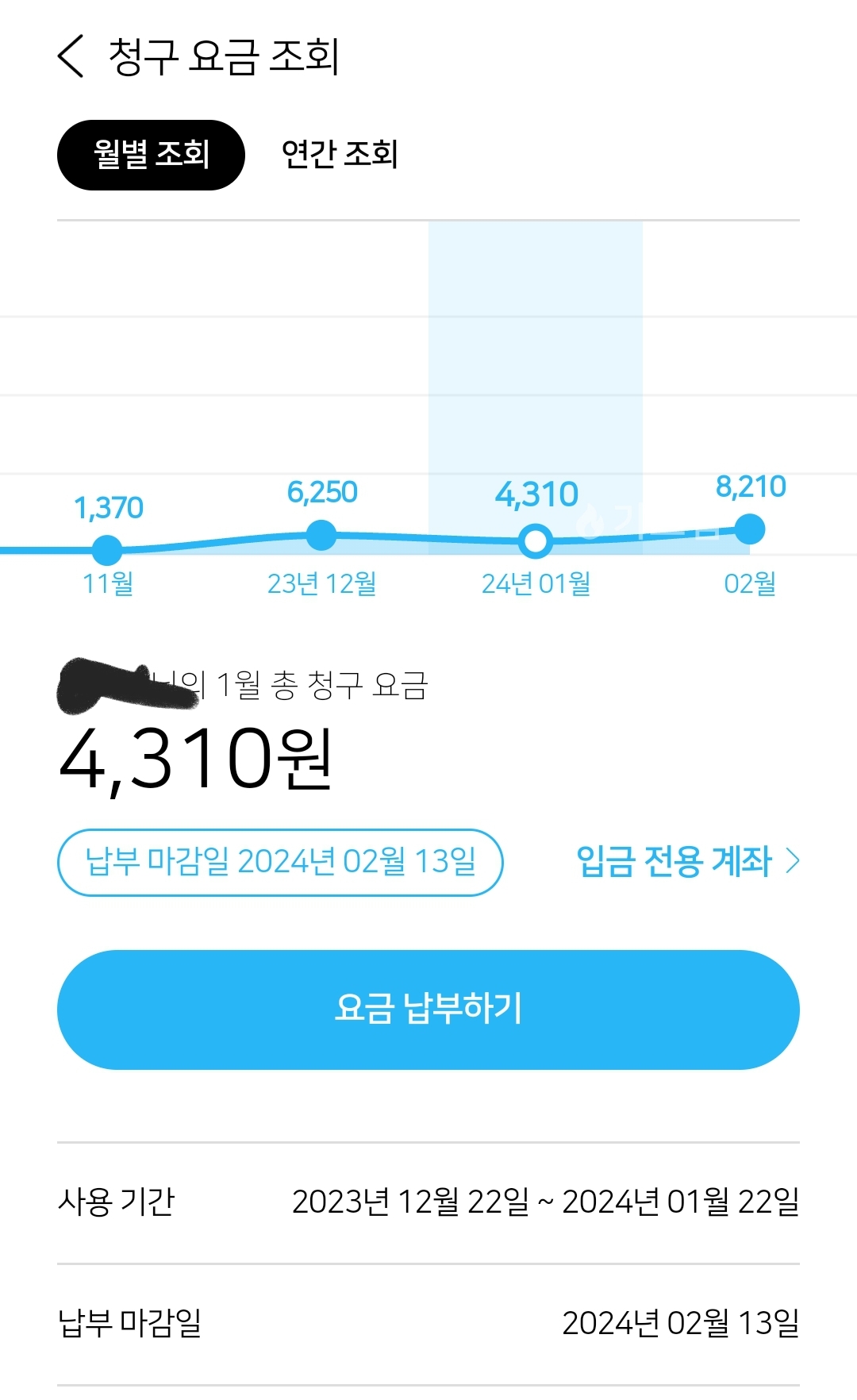Switch to the 연간 조회 tab

(x=340, y=155)
